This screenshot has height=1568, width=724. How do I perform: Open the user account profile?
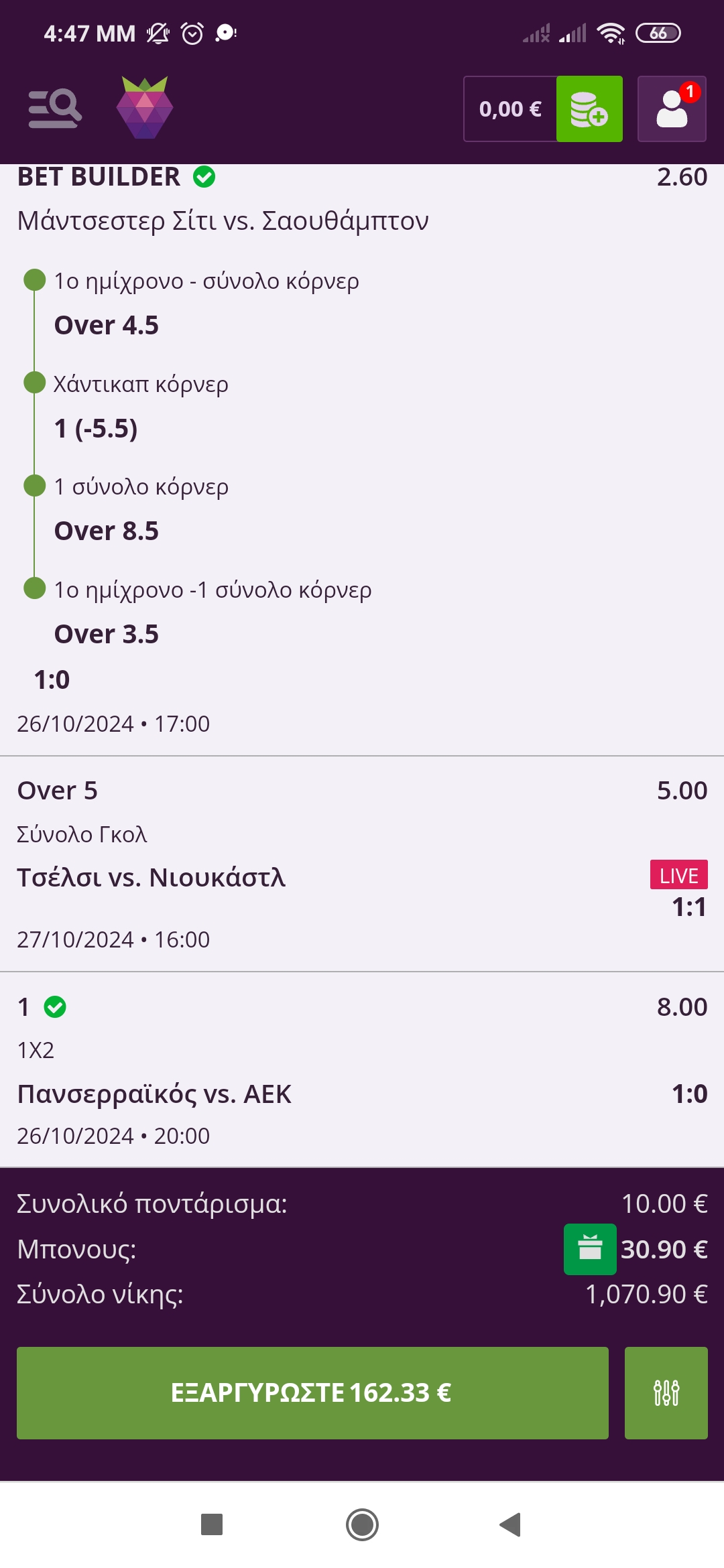point(671,109)
